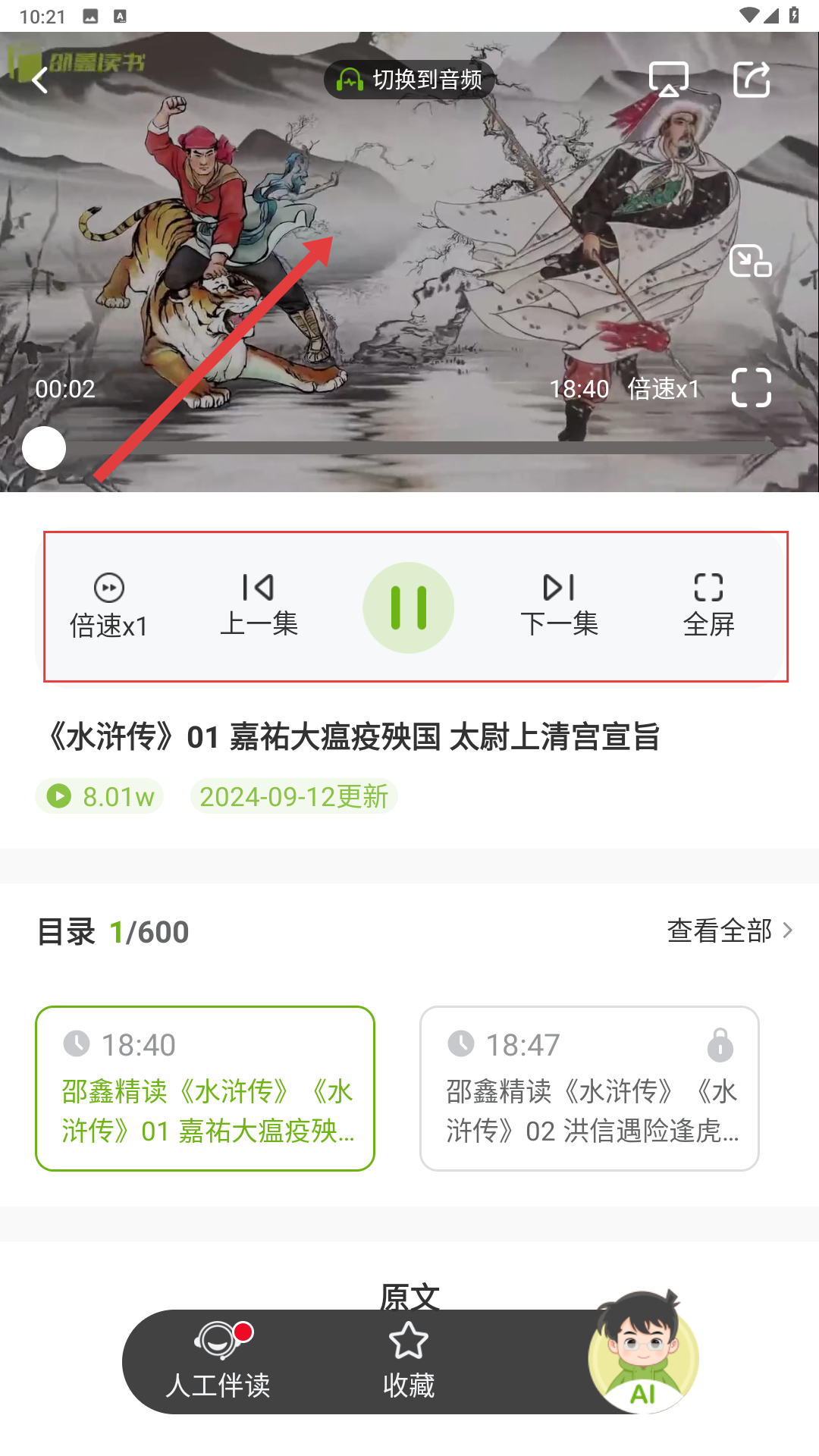This screenshot has width=819, height=1456.
Task: Open 人工伴读 reading companion
Action: point(218,1362)
